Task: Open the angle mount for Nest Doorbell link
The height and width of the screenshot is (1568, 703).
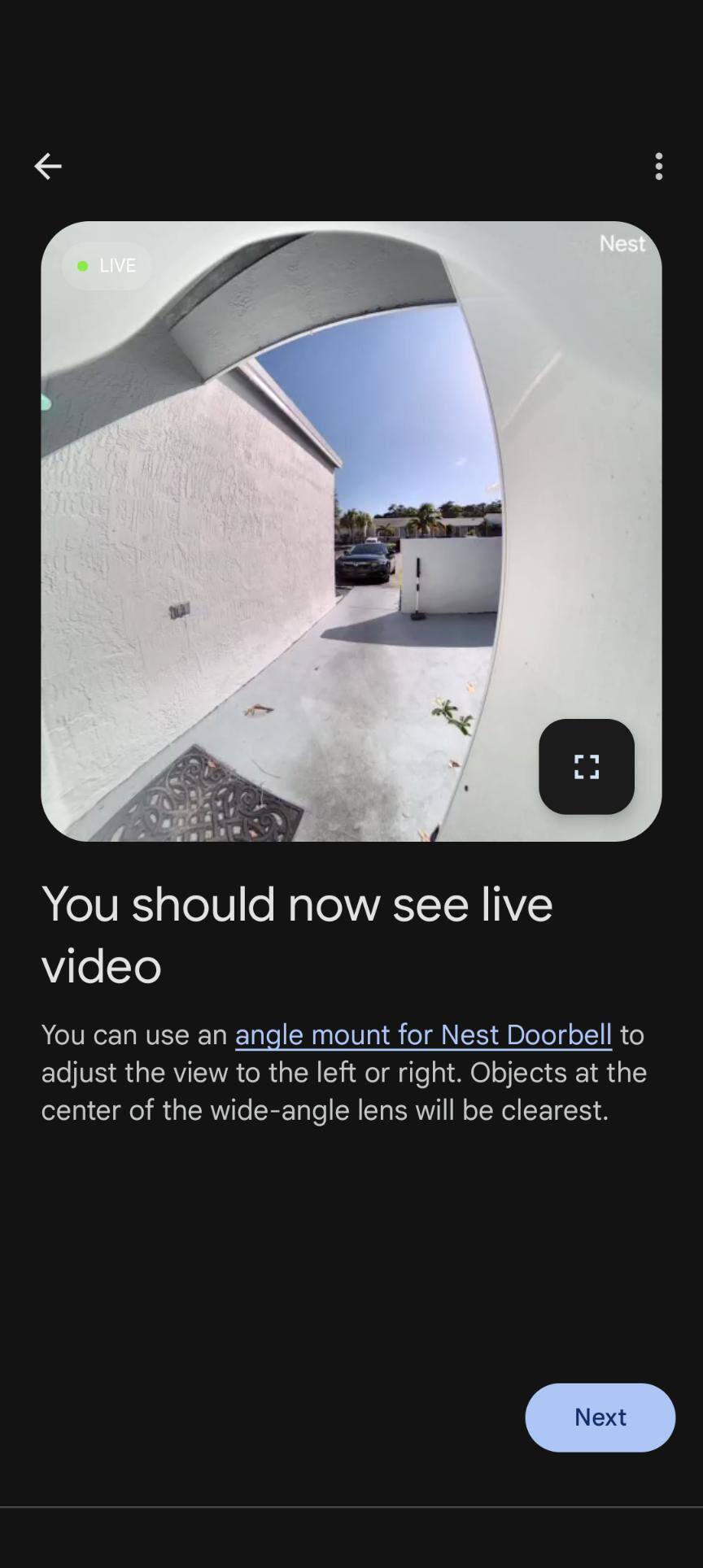Action: (x=423, y=1034)
